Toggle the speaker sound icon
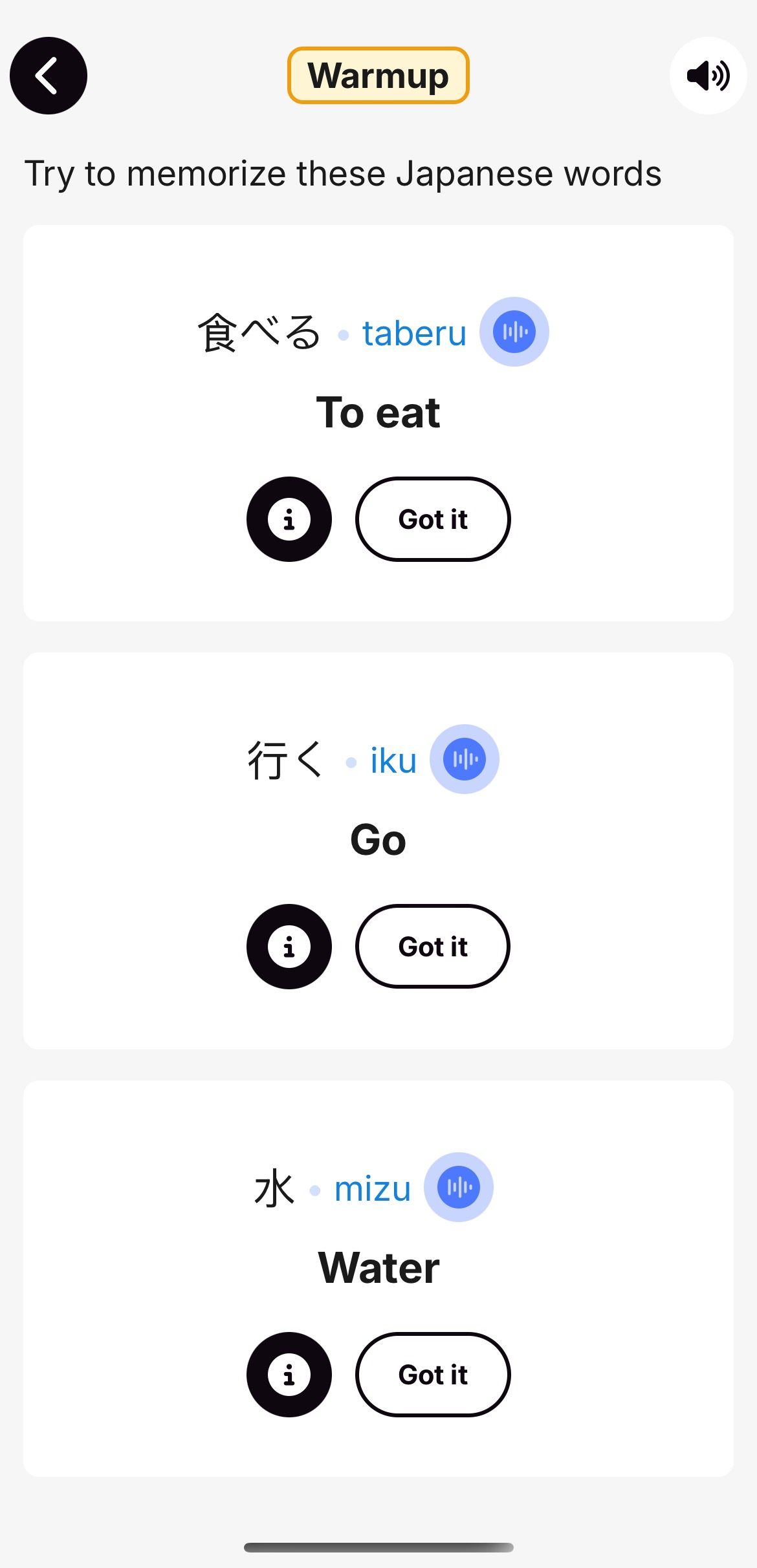 tap(708, 76)
